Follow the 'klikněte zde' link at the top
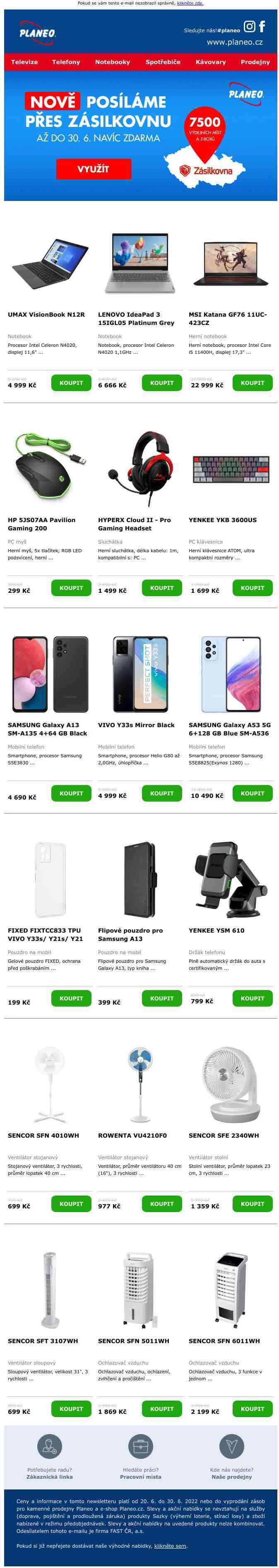279x1568 pixels. [190, 3]
